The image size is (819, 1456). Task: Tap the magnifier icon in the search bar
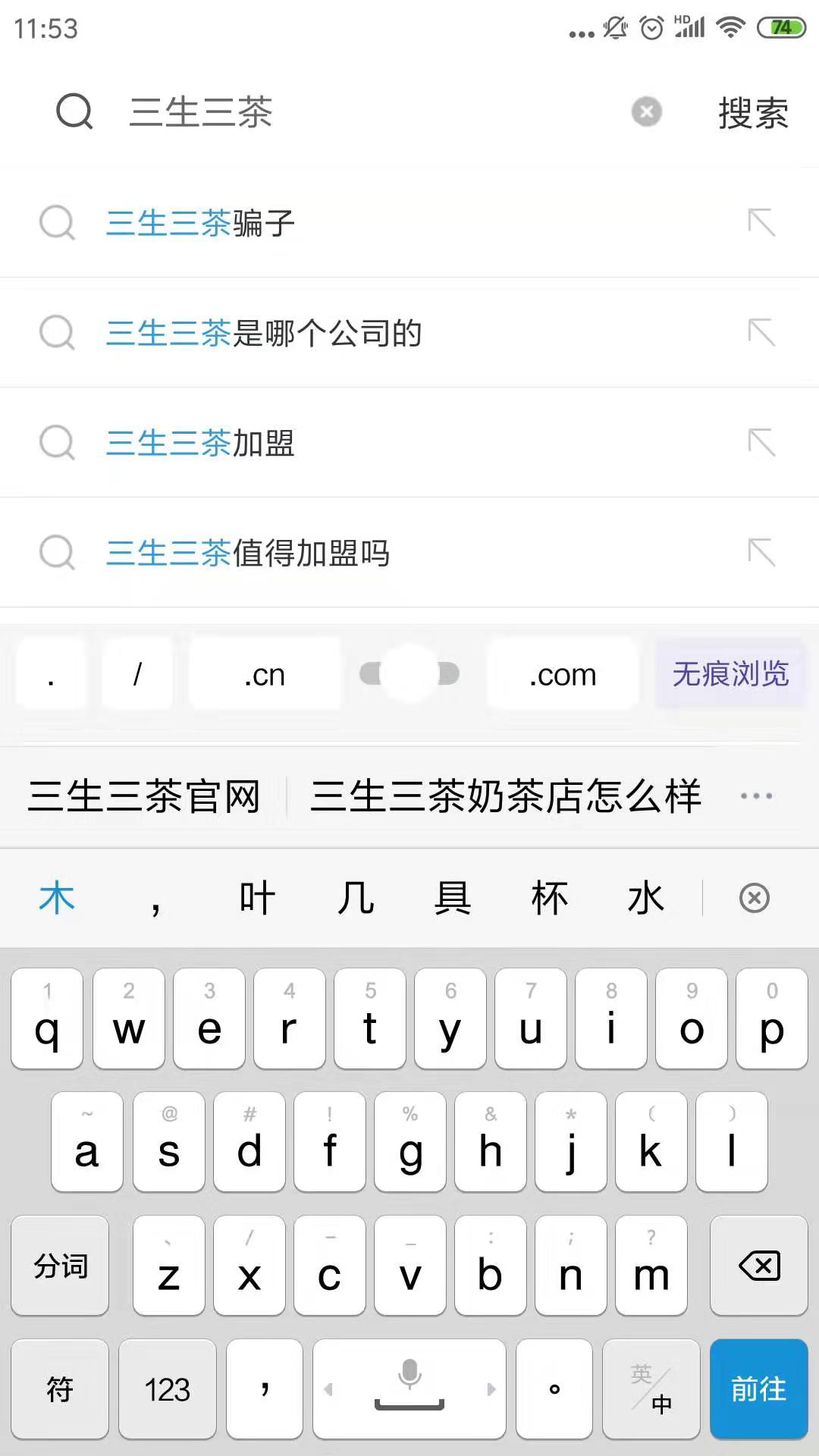point(74,111)
